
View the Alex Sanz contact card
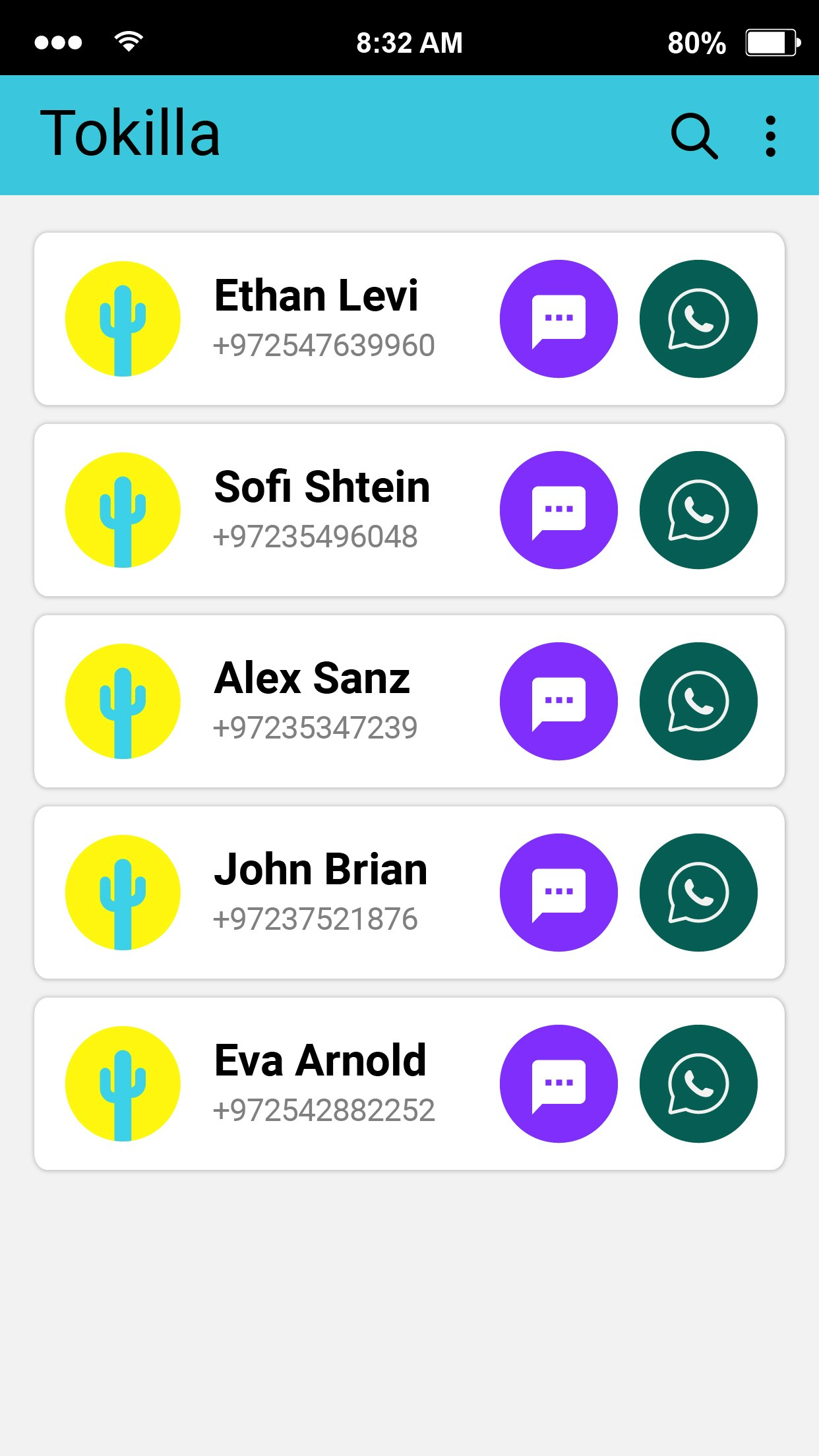317,702
